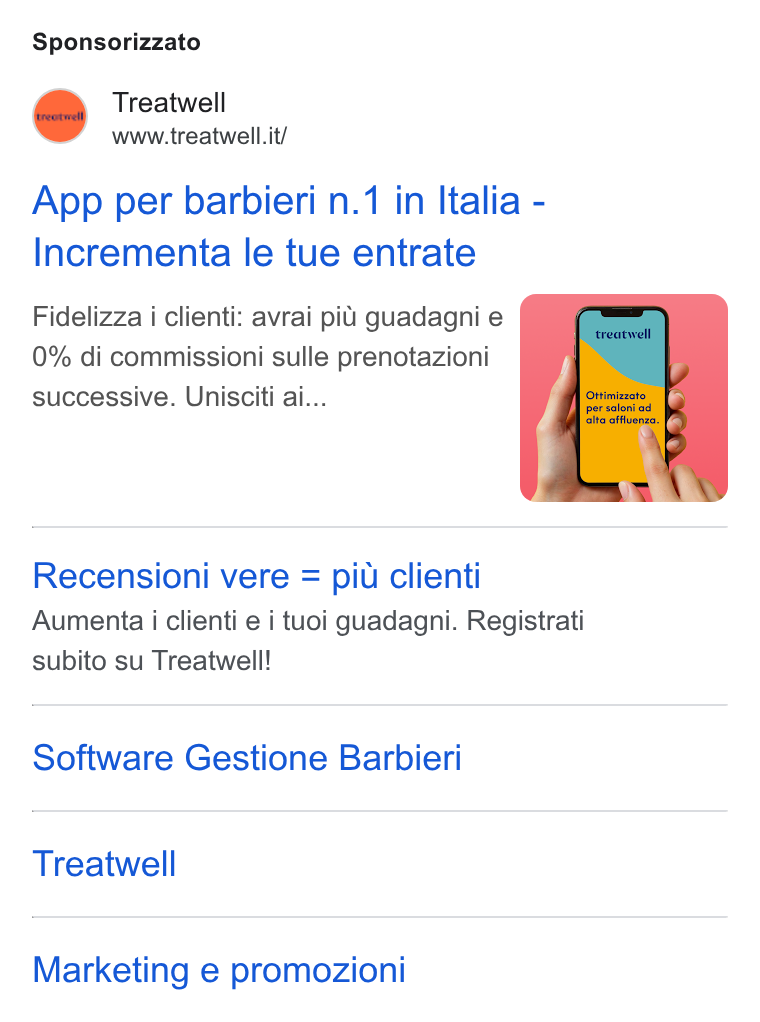Open the ad headline App per barbieri n.1
The height and width of the screenshot is (1022, 760).
click(x=289, y=226)
